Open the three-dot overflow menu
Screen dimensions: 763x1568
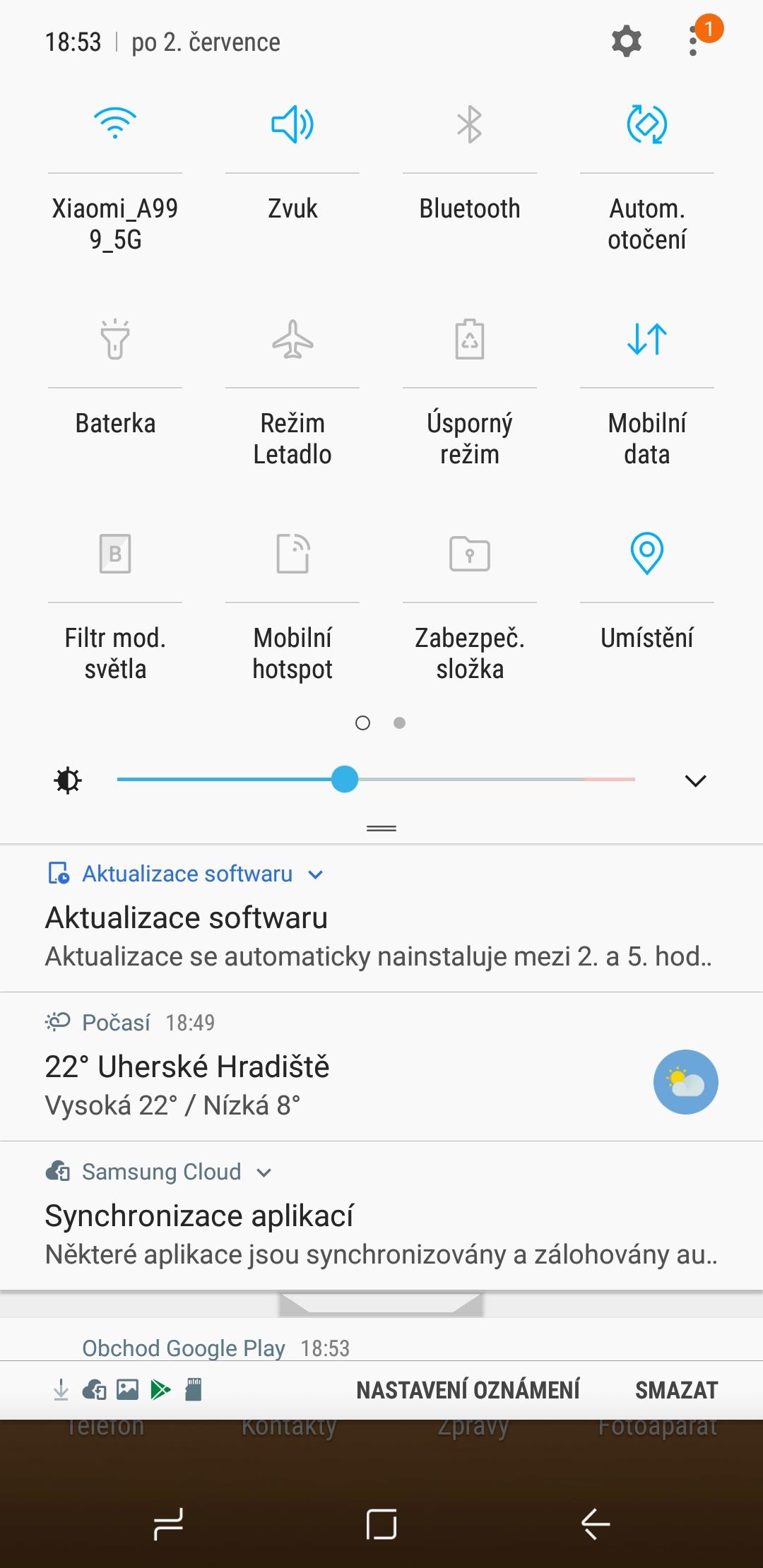point(694,42)
